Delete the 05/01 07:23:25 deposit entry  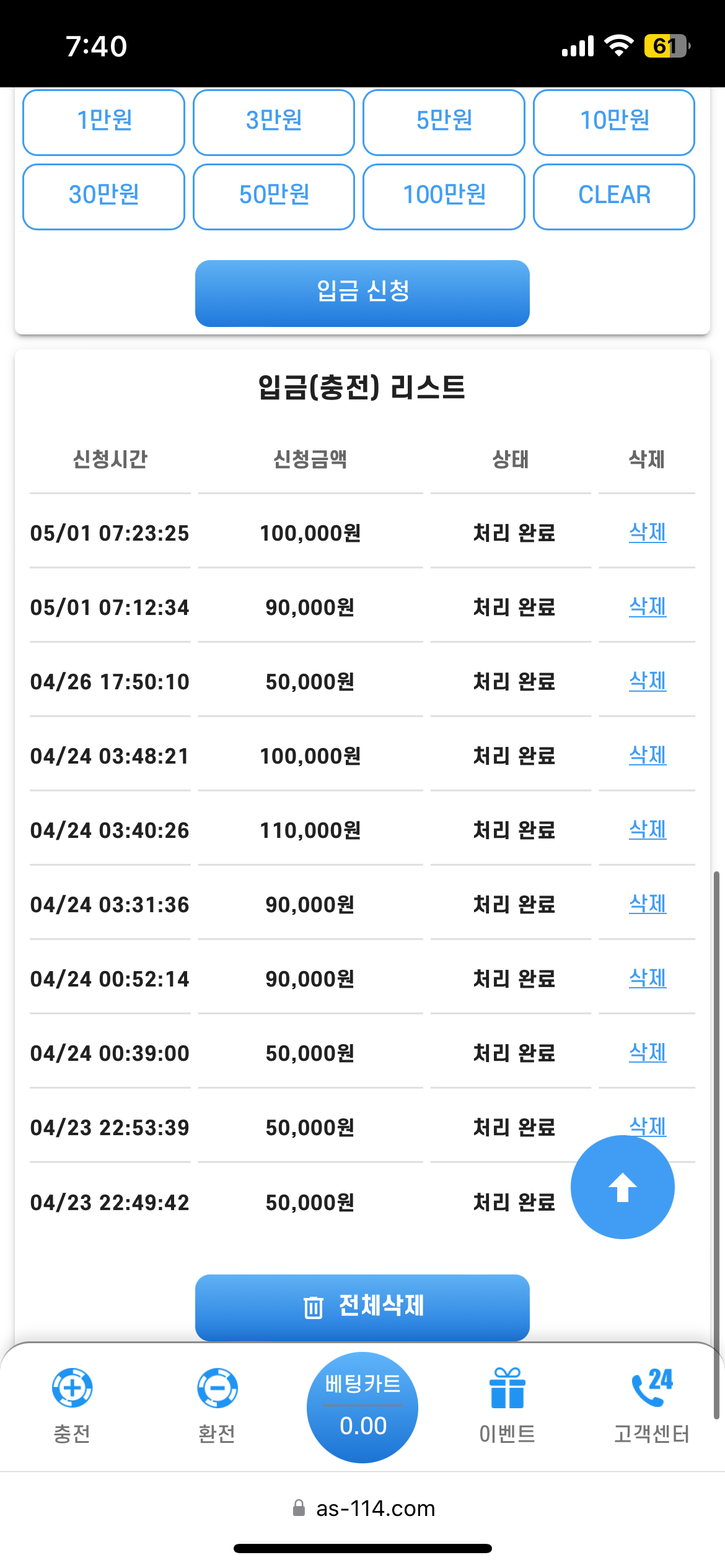(x=648, y=533)
